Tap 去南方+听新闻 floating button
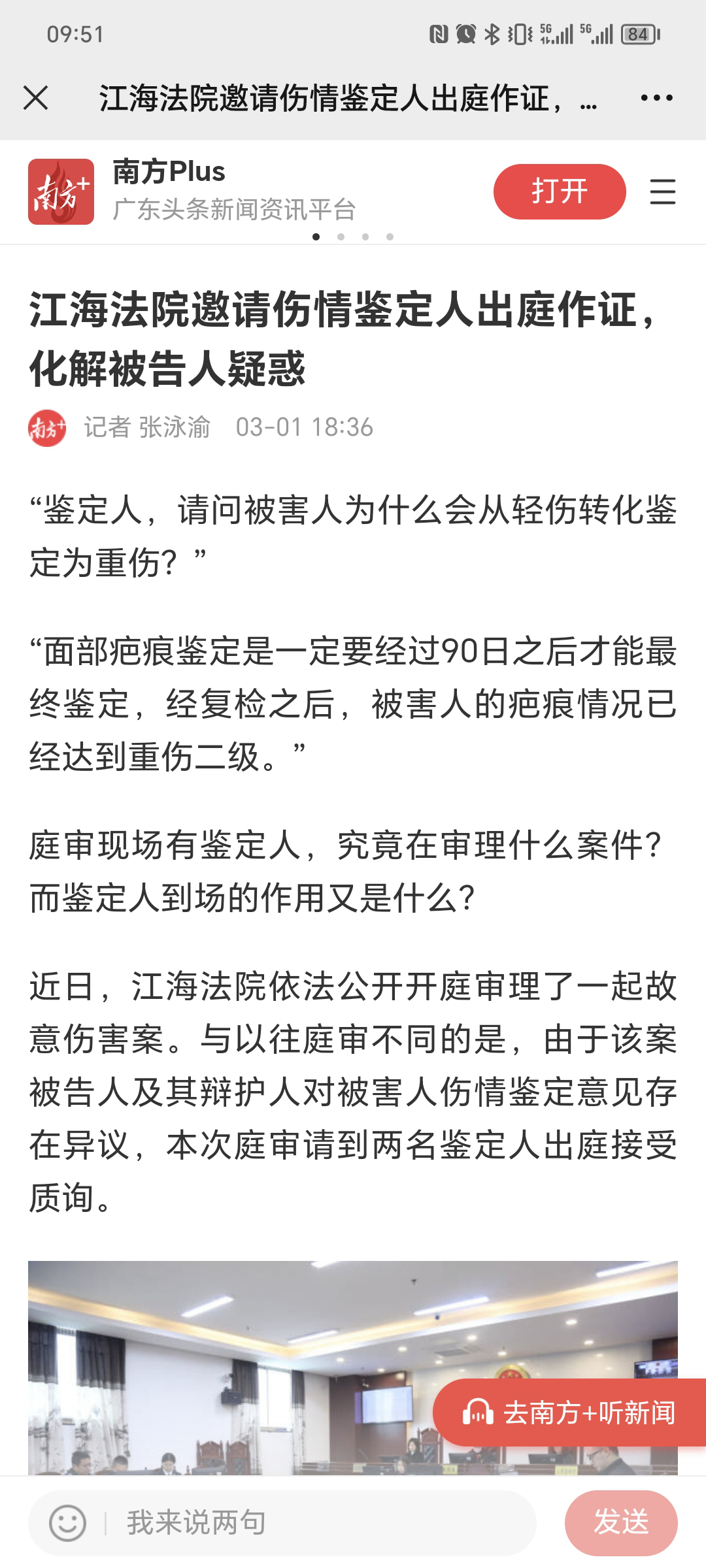 (x=570, y=1413)
